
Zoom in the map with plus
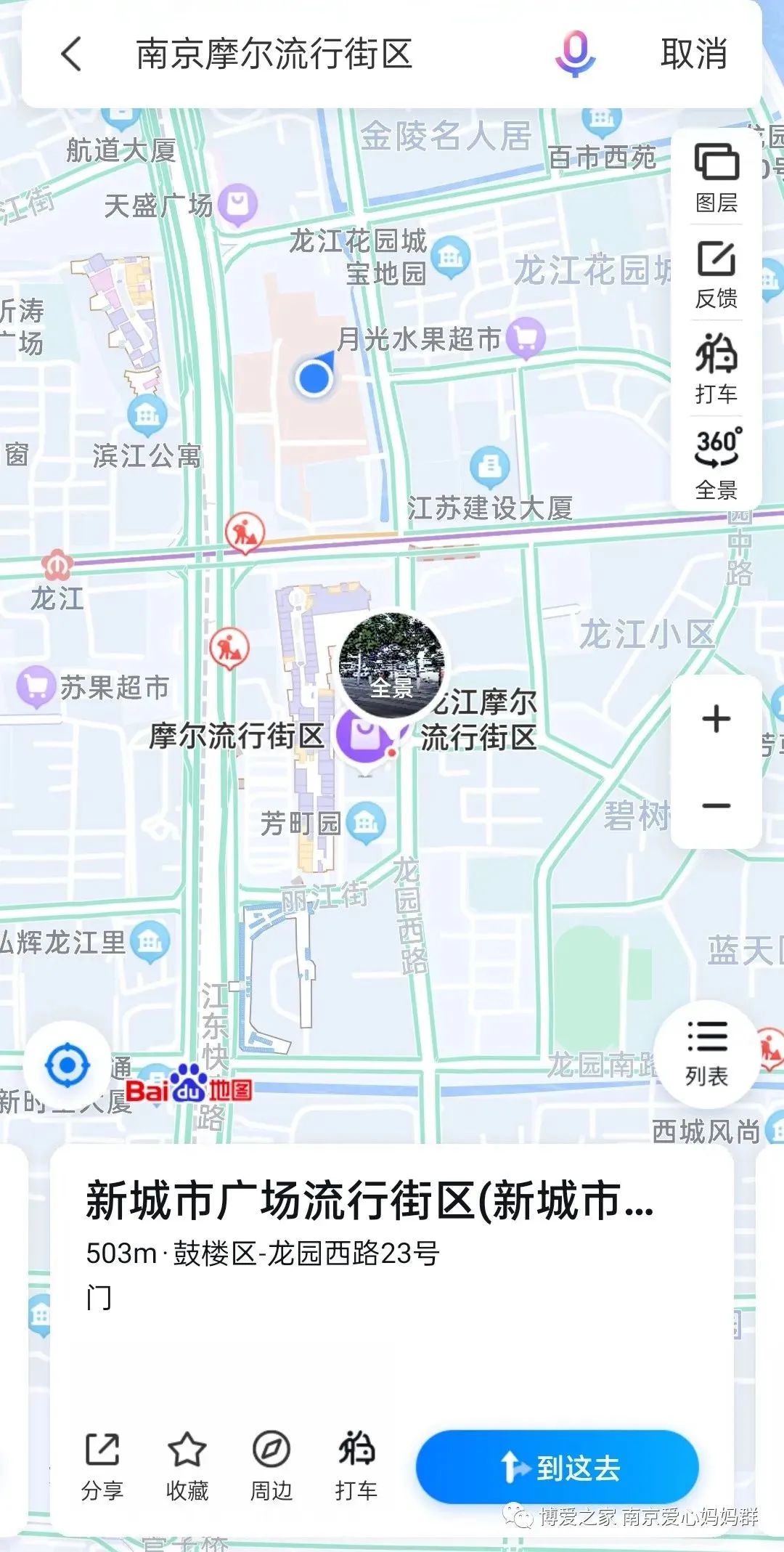pos(716,719)
